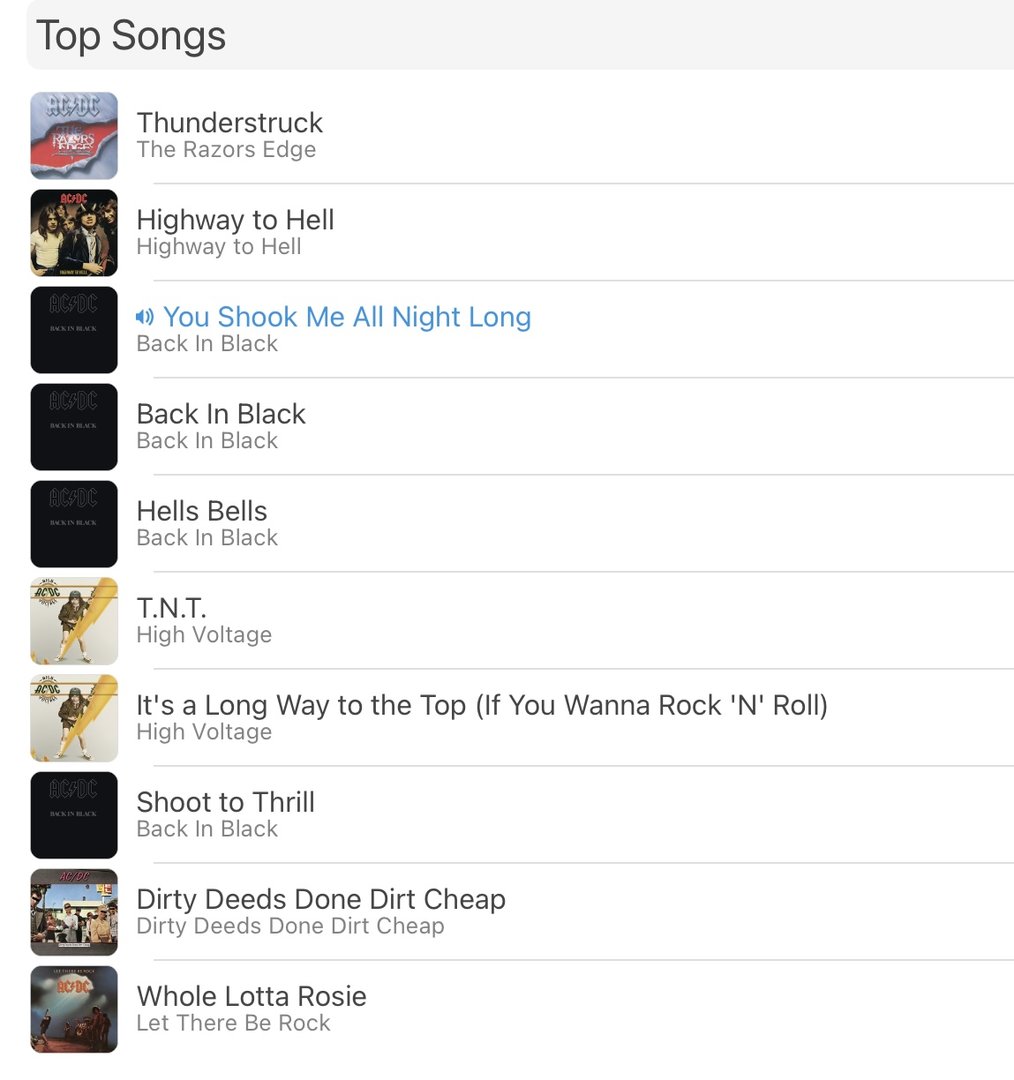Start playing Hells Bells
The width and height of the screenshot is (1014, 1080).
tap(202, 512)
